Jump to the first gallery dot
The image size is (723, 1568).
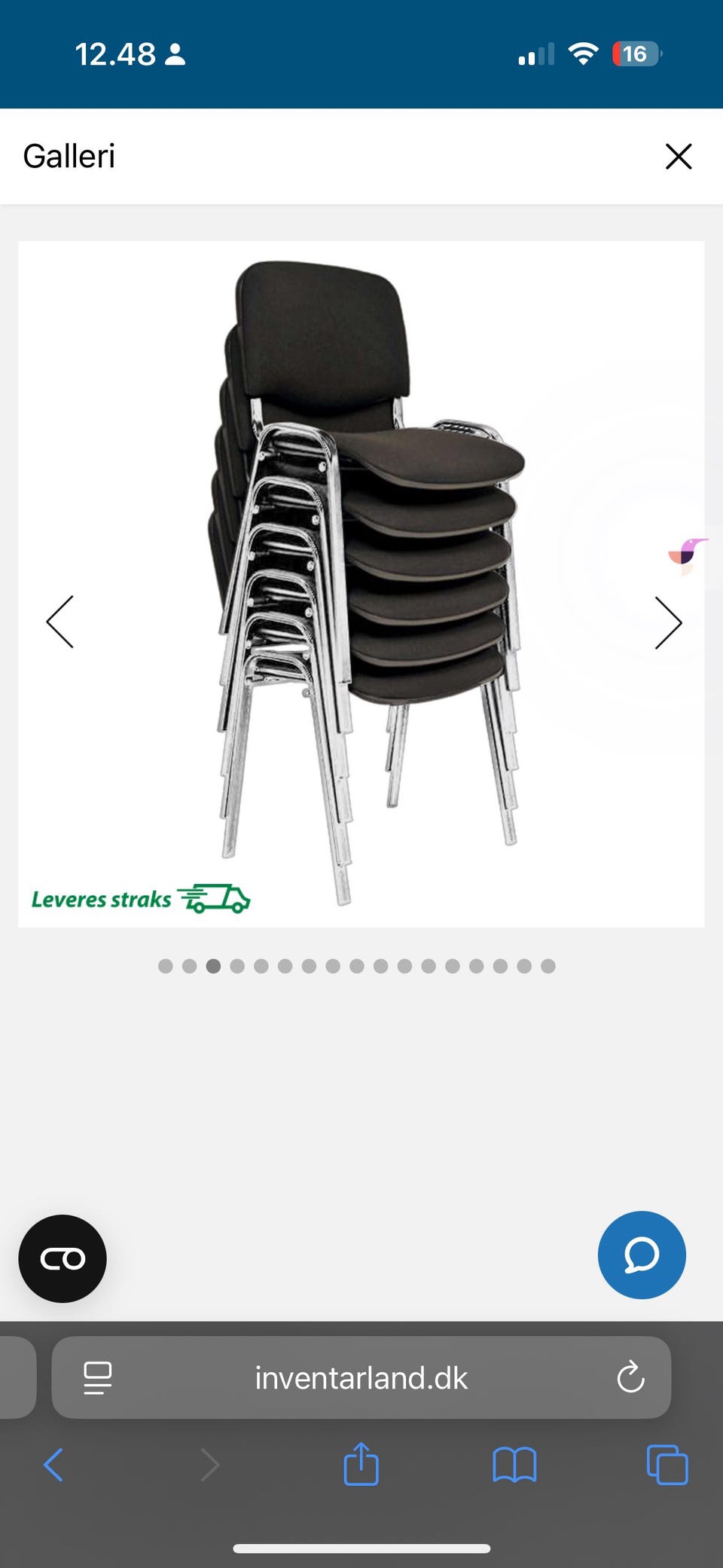pyautogui.click(x=166, y=966)
